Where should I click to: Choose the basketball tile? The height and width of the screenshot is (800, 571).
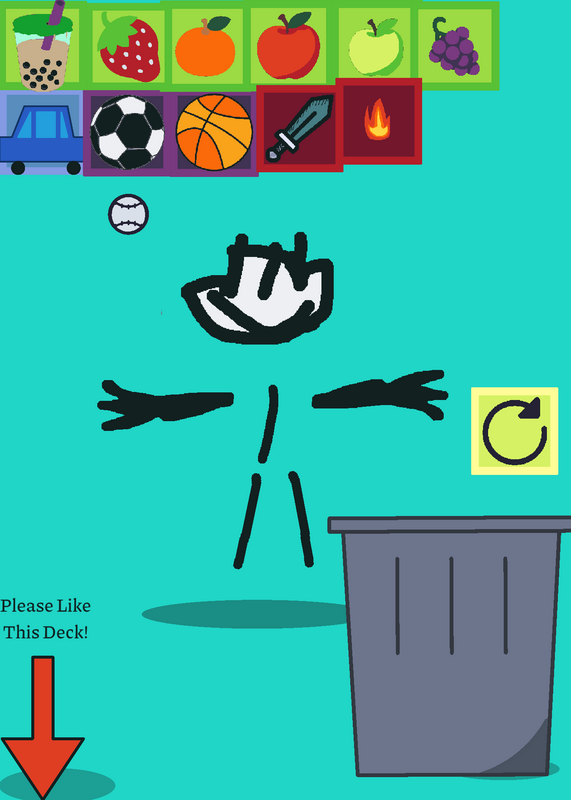pos(214,133)
